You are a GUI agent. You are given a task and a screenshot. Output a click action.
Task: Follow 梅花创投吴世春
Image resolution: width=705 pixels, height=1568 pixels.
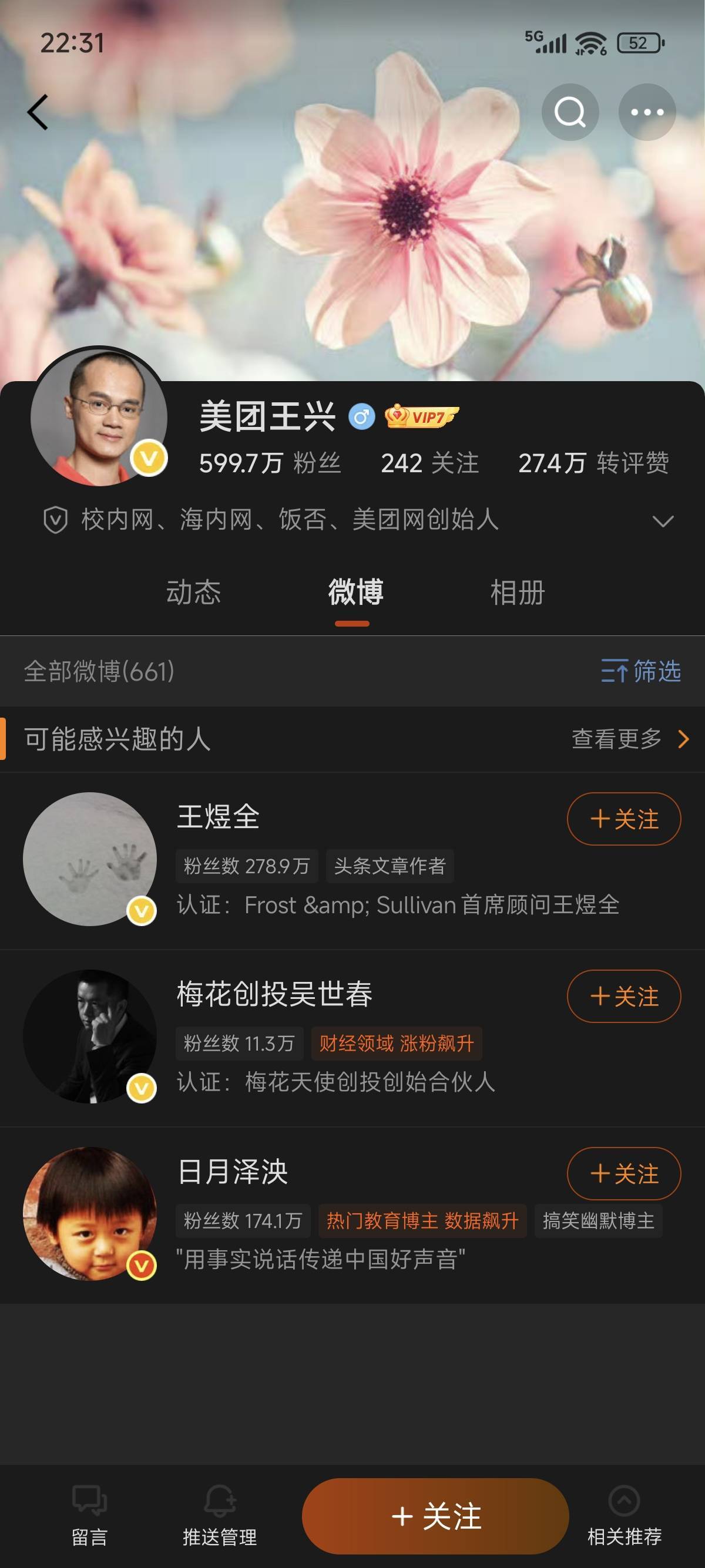point(624,996)
